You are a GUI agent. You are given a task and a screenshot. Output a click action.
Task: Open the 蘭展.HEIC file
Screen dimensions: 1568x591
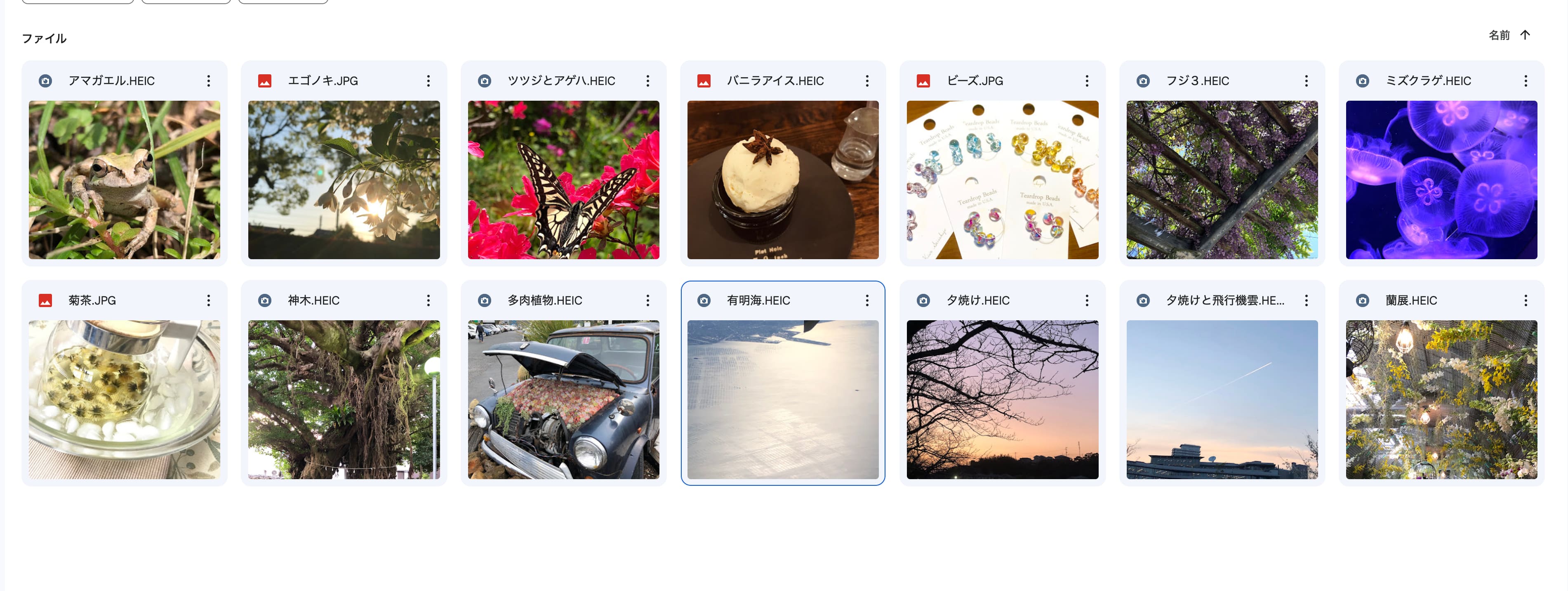(x=1441, y=399)
